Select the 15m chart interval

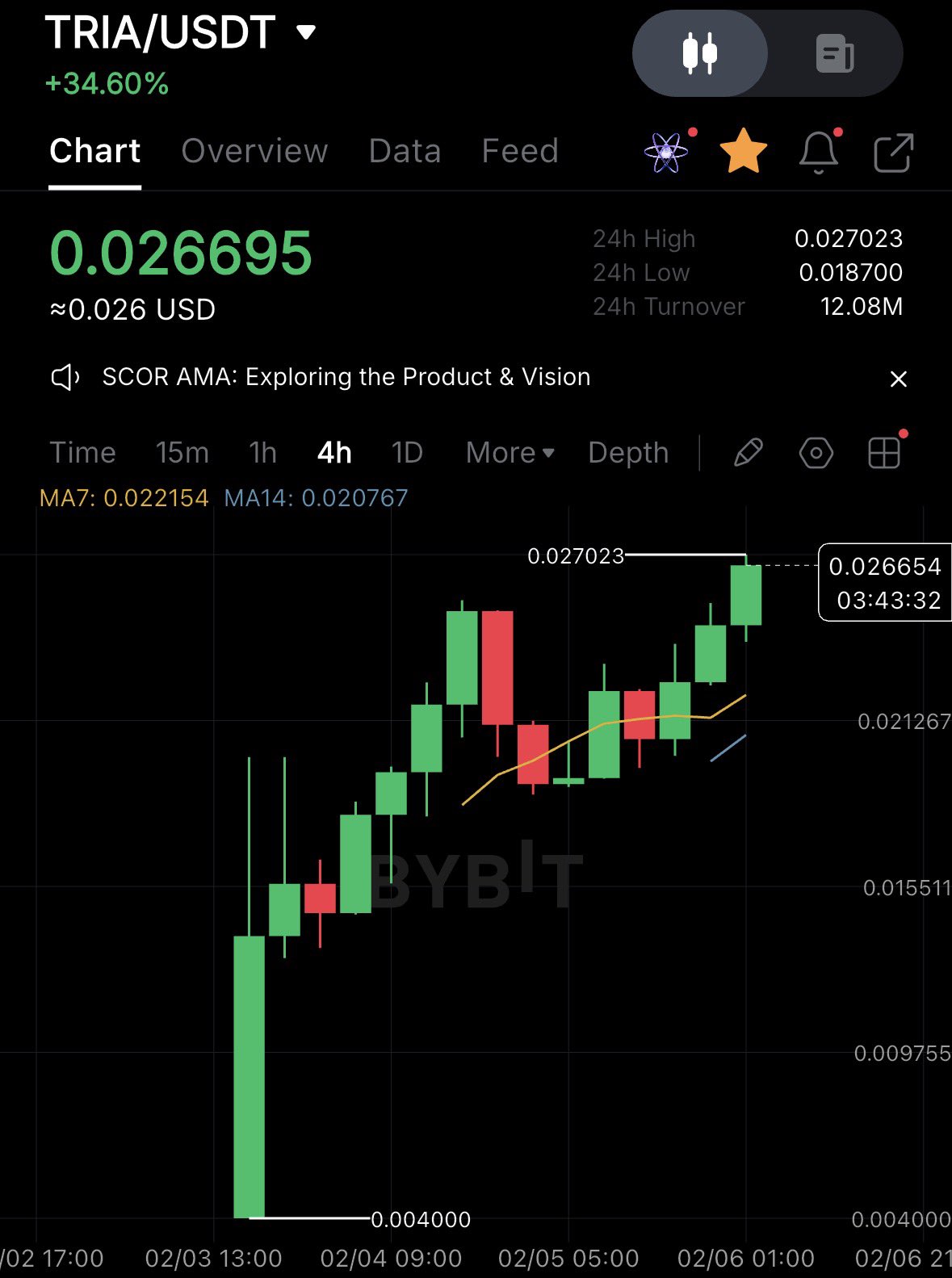(182, 453)
